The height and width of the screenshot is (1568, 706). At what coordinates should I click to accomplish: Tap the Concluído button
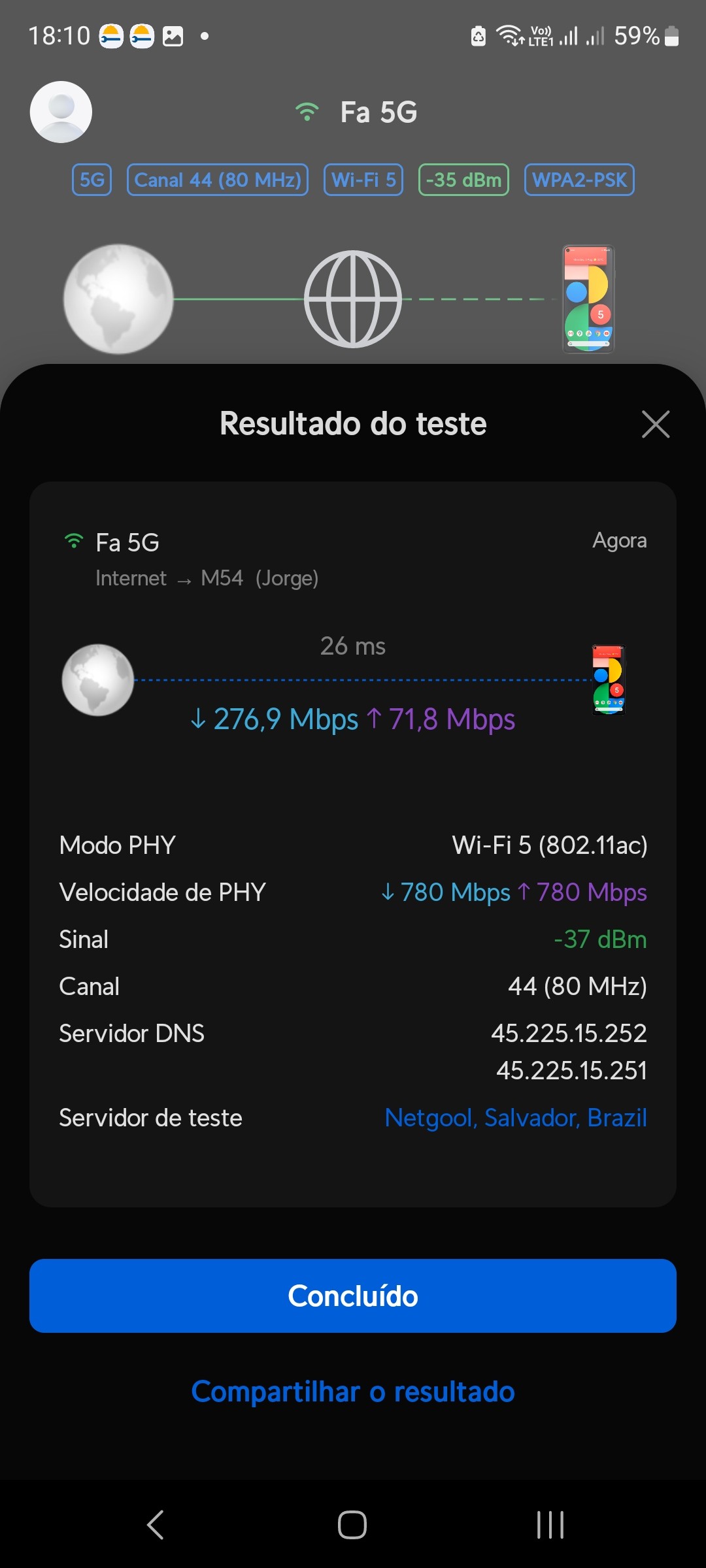pos(353,1296)
